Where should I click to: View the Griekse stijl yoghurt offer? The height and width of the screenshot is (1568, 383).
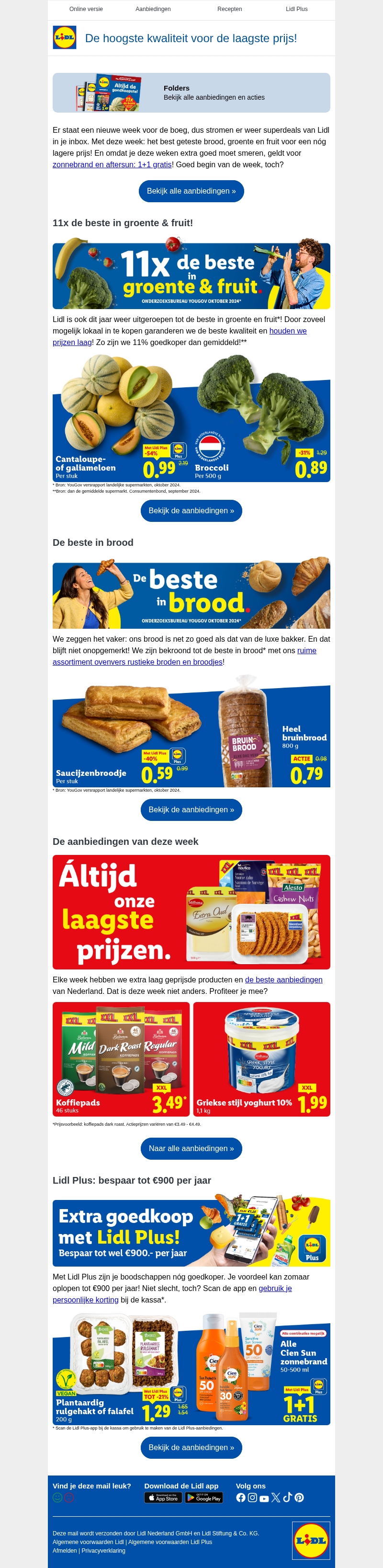click(x=261, y=1059)
